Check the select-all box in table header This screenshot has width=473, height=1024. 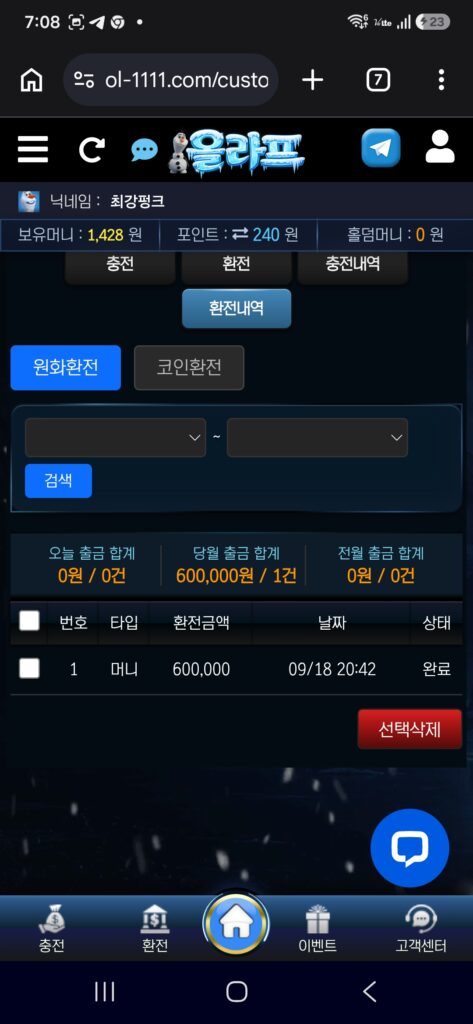[x=29, y=620]
